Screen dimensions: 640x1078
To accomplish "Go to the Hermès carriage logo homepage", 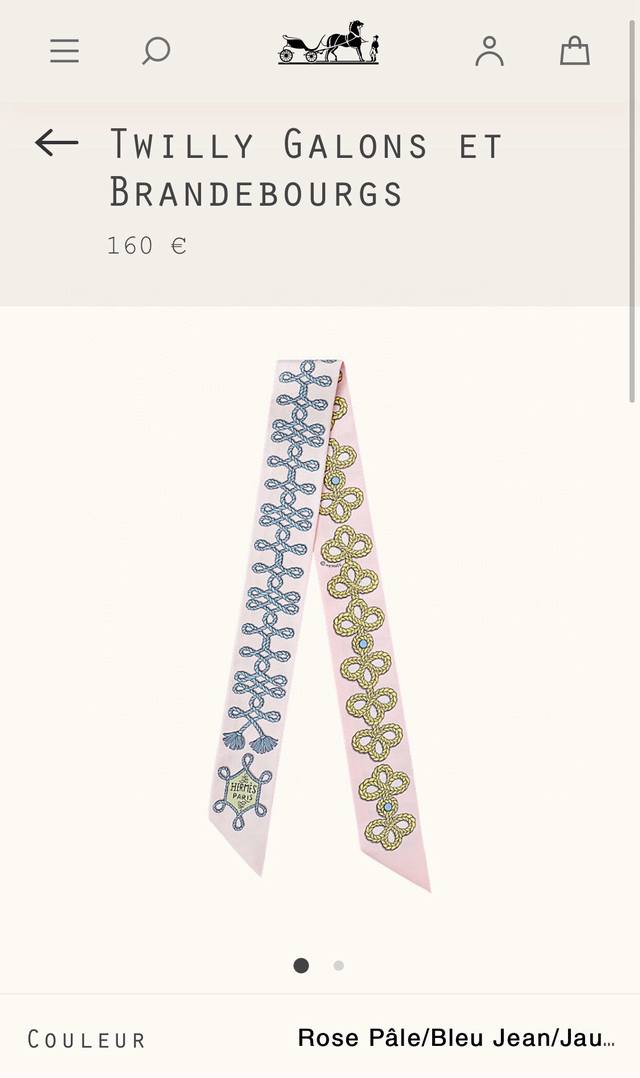I will [328, 43].
